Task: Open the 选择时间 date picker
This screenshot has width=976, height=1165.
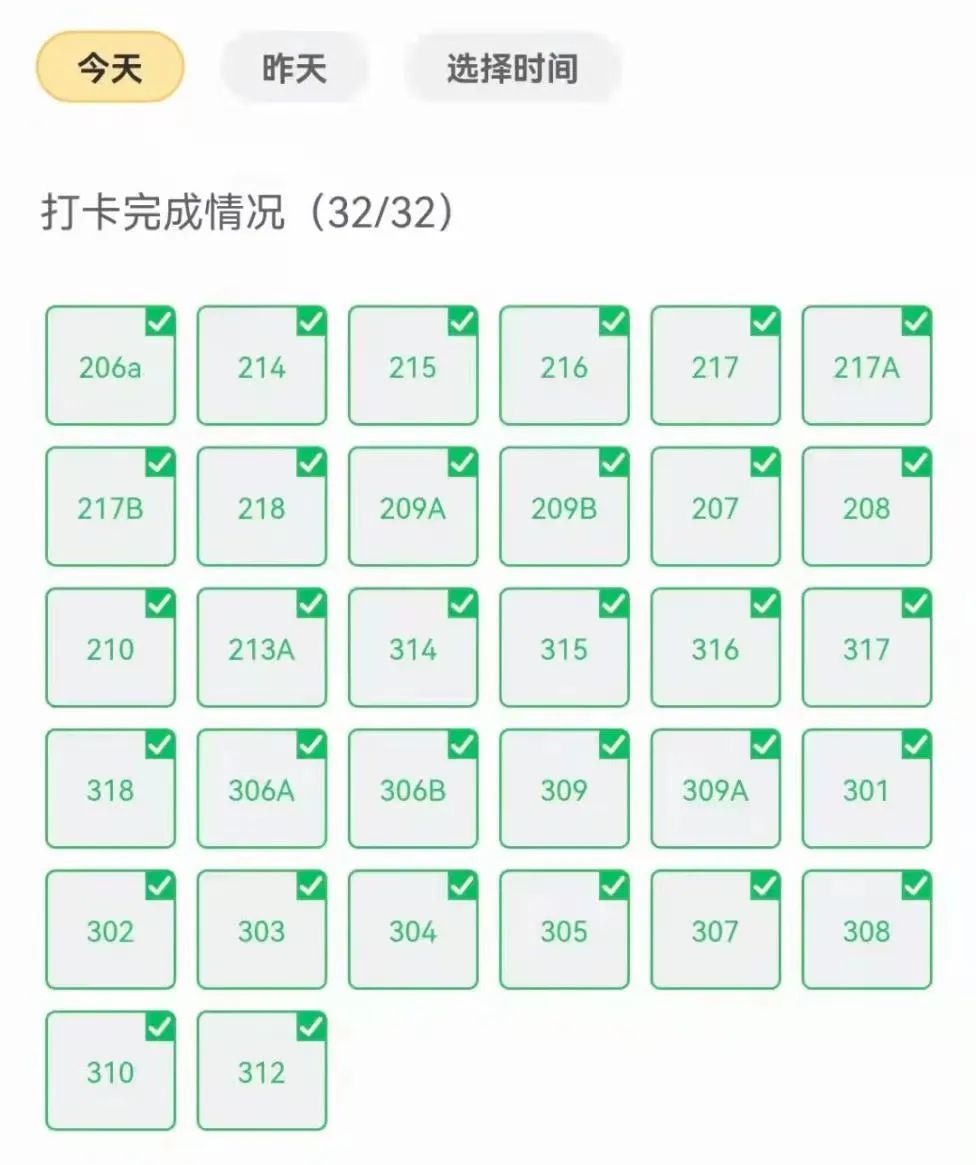Action: click(x=511, y=68)
